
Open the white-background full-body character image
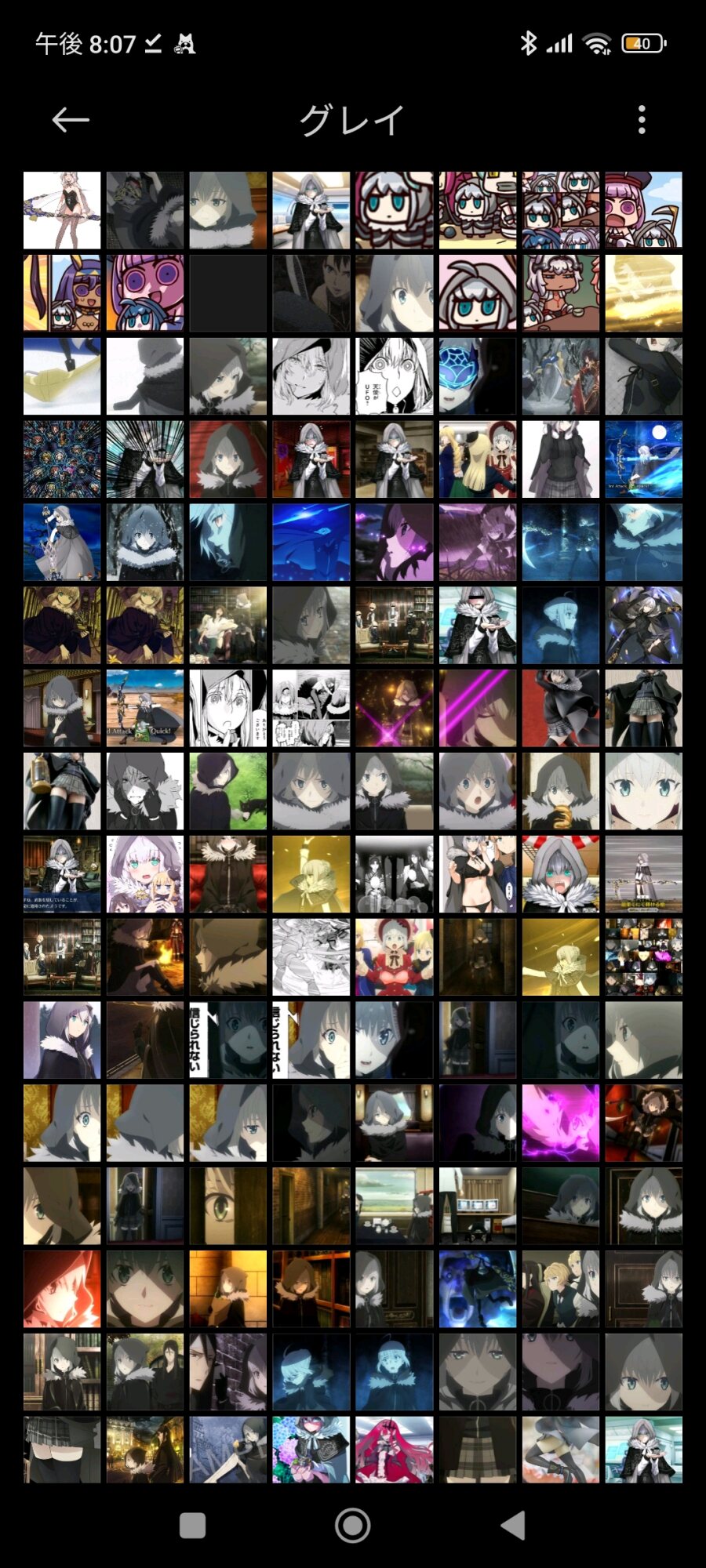pos(62,210)
